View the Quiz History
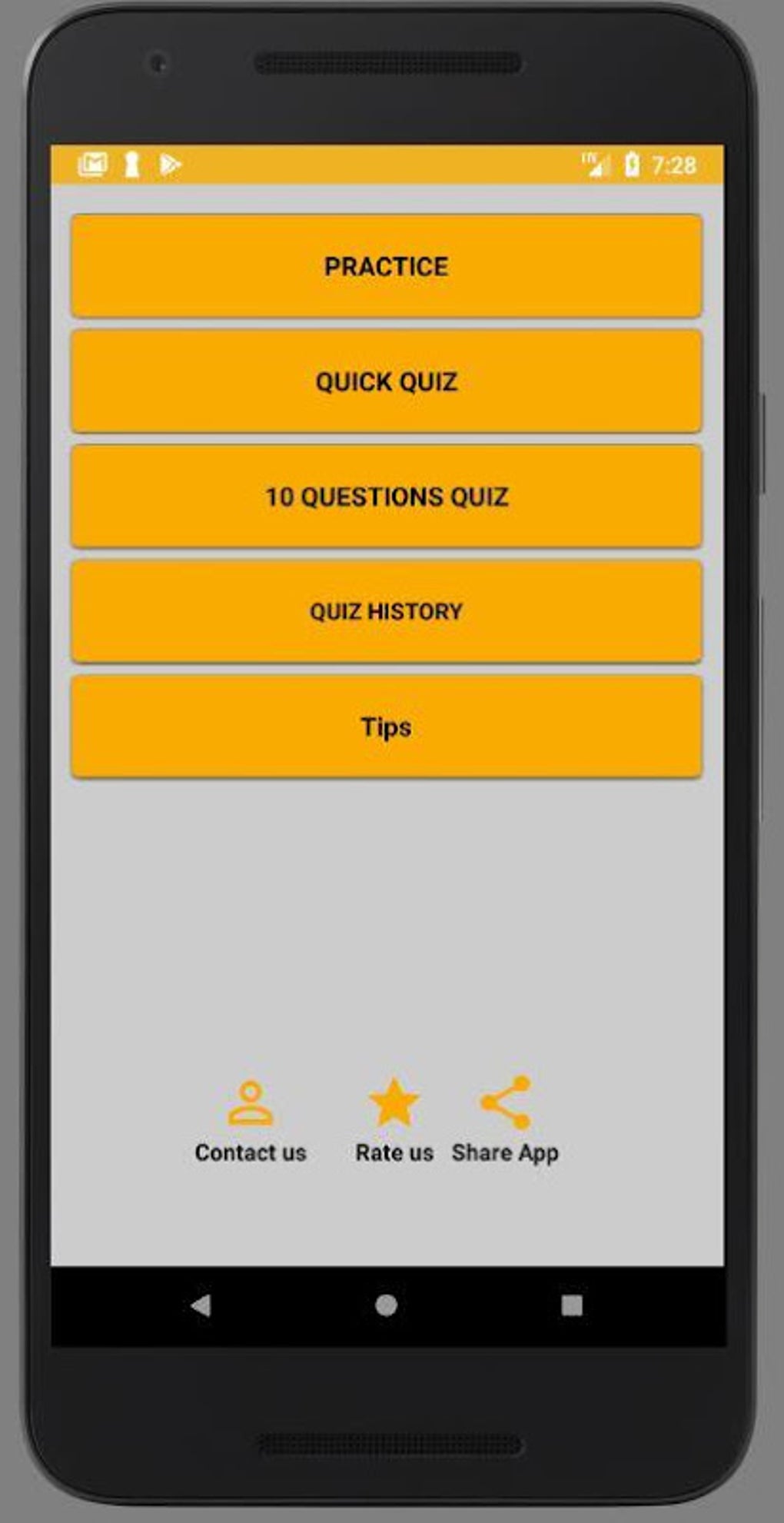Image resolution: width=784 pixels, height=1523 pixels. pos(386,612)
